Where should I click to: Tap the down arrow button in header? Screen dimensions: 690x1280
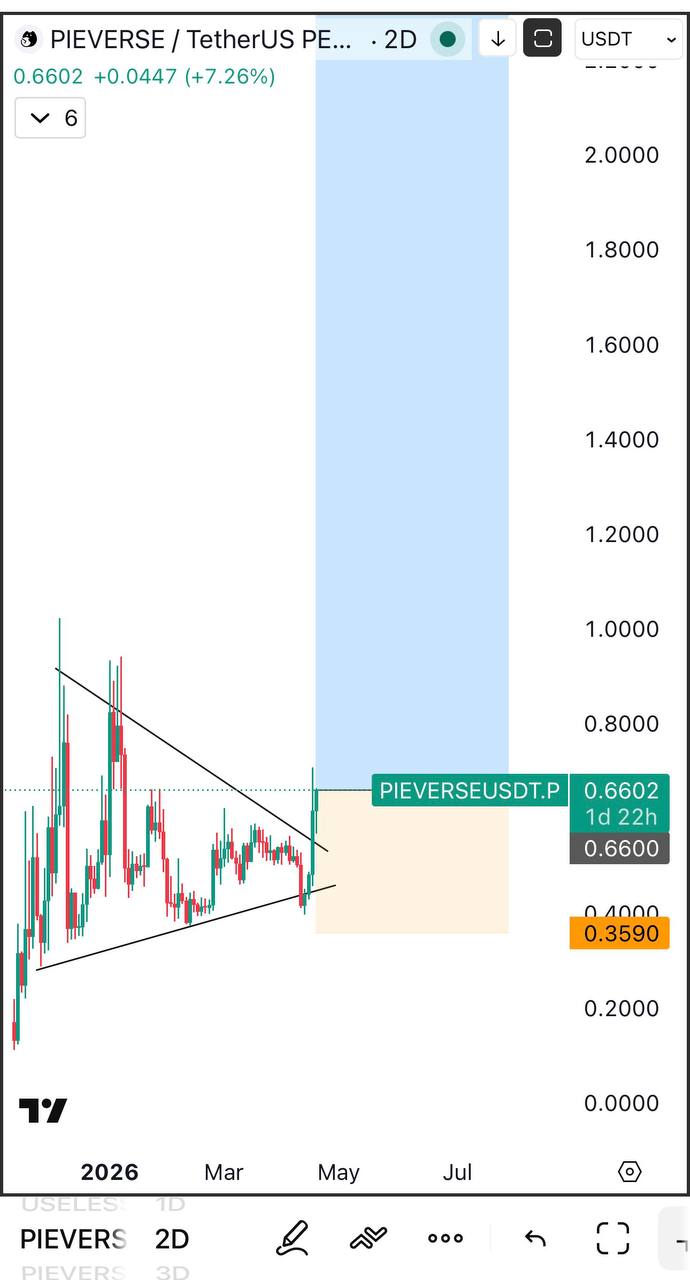coord(497,40)
